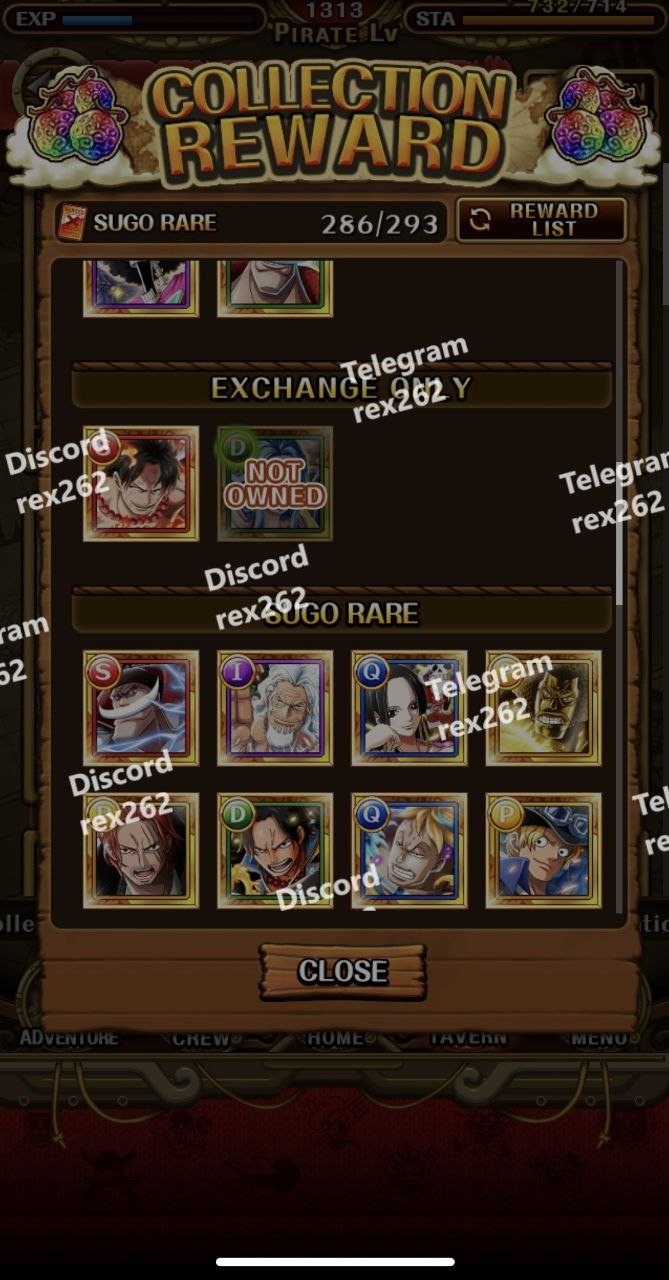The height and width of the screenshot is (1280, 669).
Task: View the Shanks character tile
Action: click(x=141, y=850)
